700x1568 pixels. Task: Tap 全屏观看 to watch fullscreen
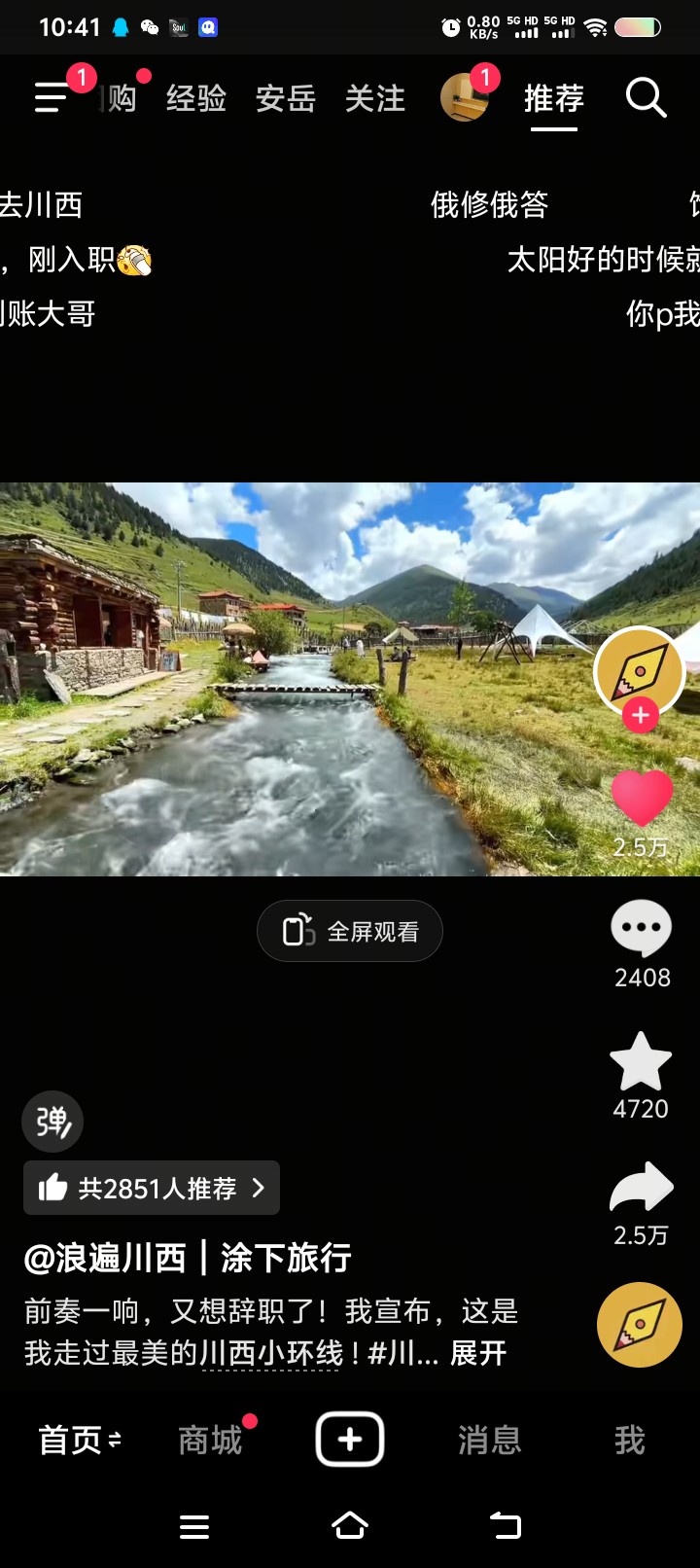(350, 931)
